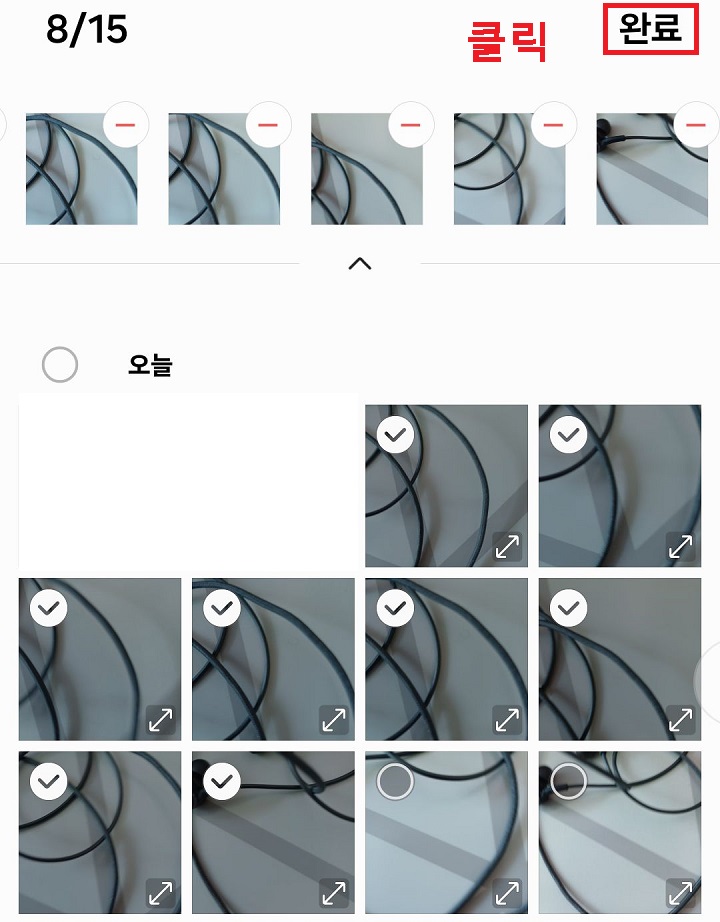The width and height of the screenshot is (720, 922).
Task: Tap the 8/15 selection counter
Action: (x=86, y=30)
